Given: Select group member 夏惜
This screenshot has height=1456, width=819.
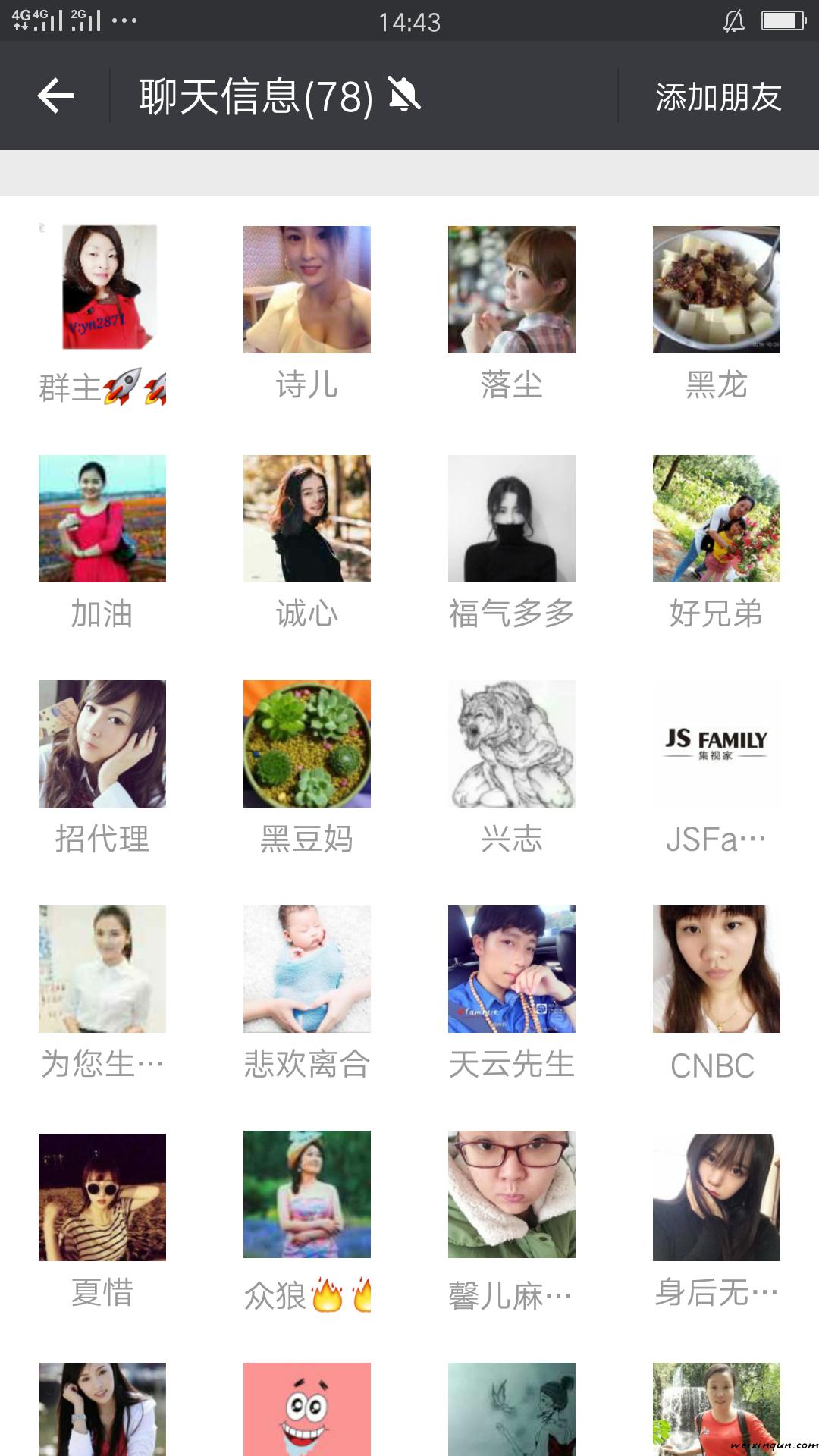Looking at the screenshot, I should pyautogui.click(x=102, y=1197).
